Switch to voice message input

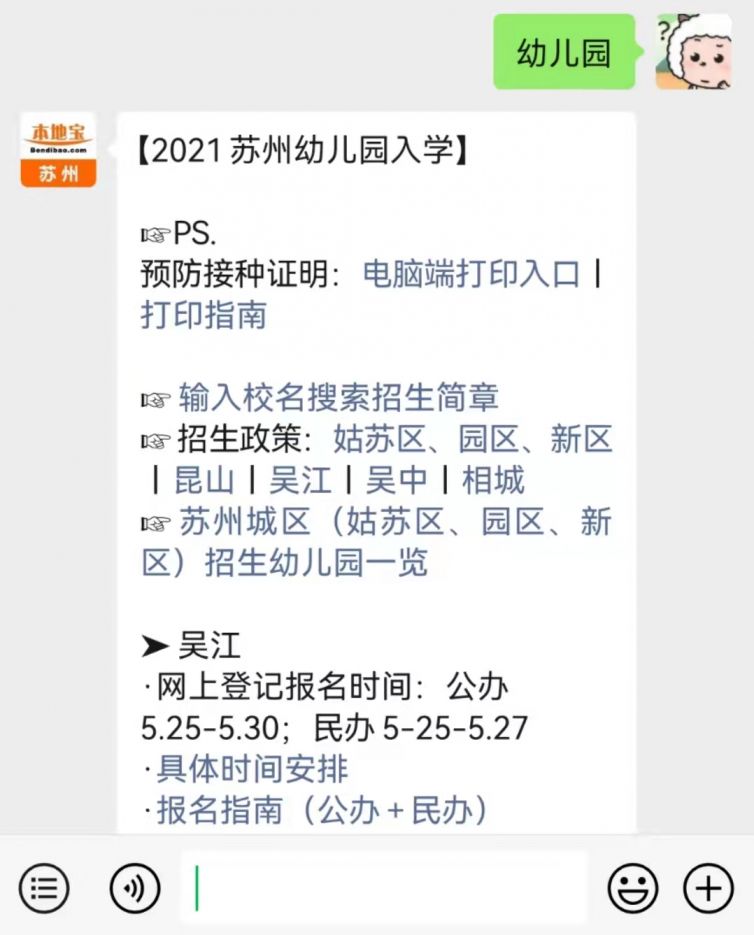pyautogui.click(x=135, y=887)
